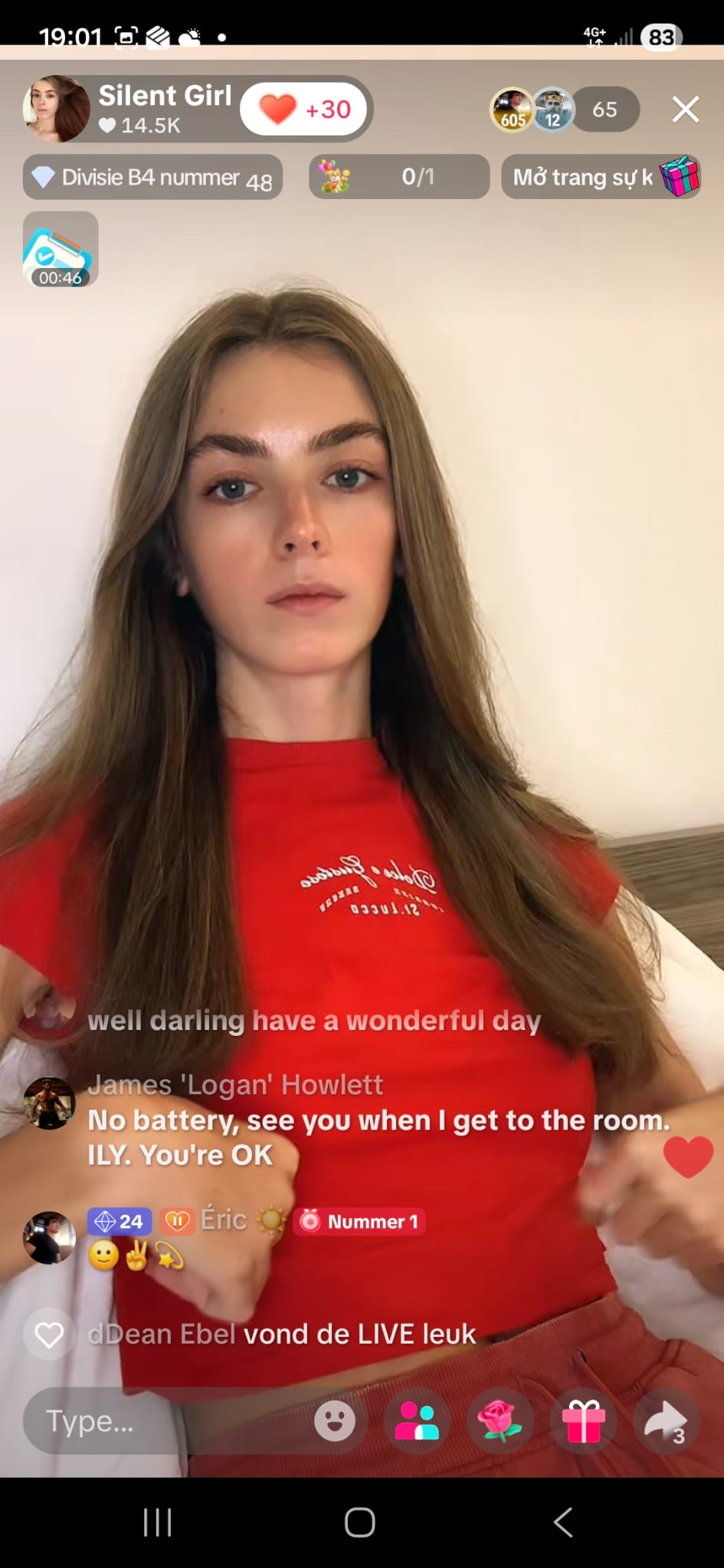Open the gift box panel

pyautogui.click(x=583, y=1422)
